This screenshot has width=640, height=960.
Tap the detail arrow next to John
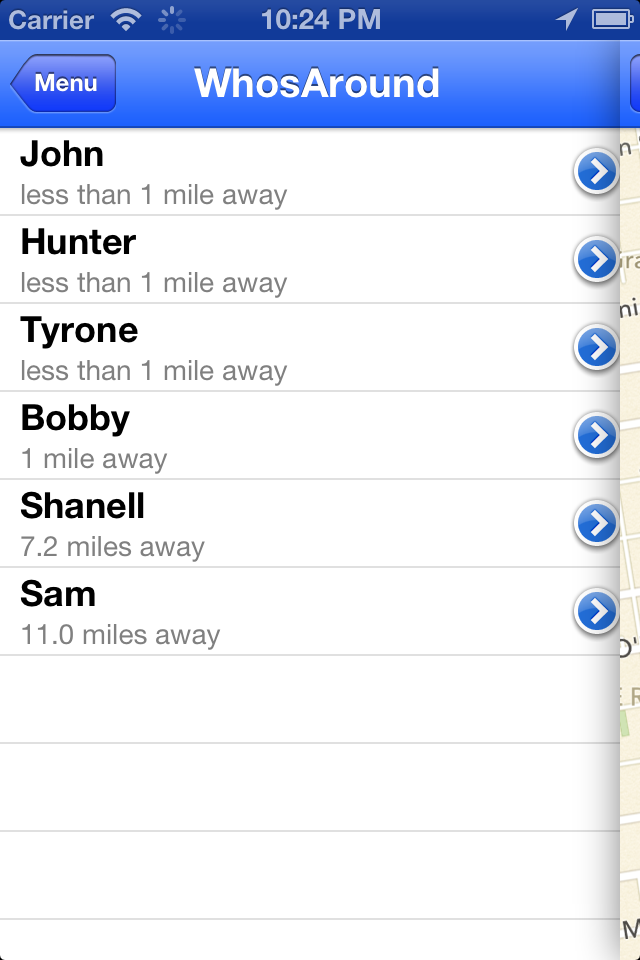click(x=596, y=173)
